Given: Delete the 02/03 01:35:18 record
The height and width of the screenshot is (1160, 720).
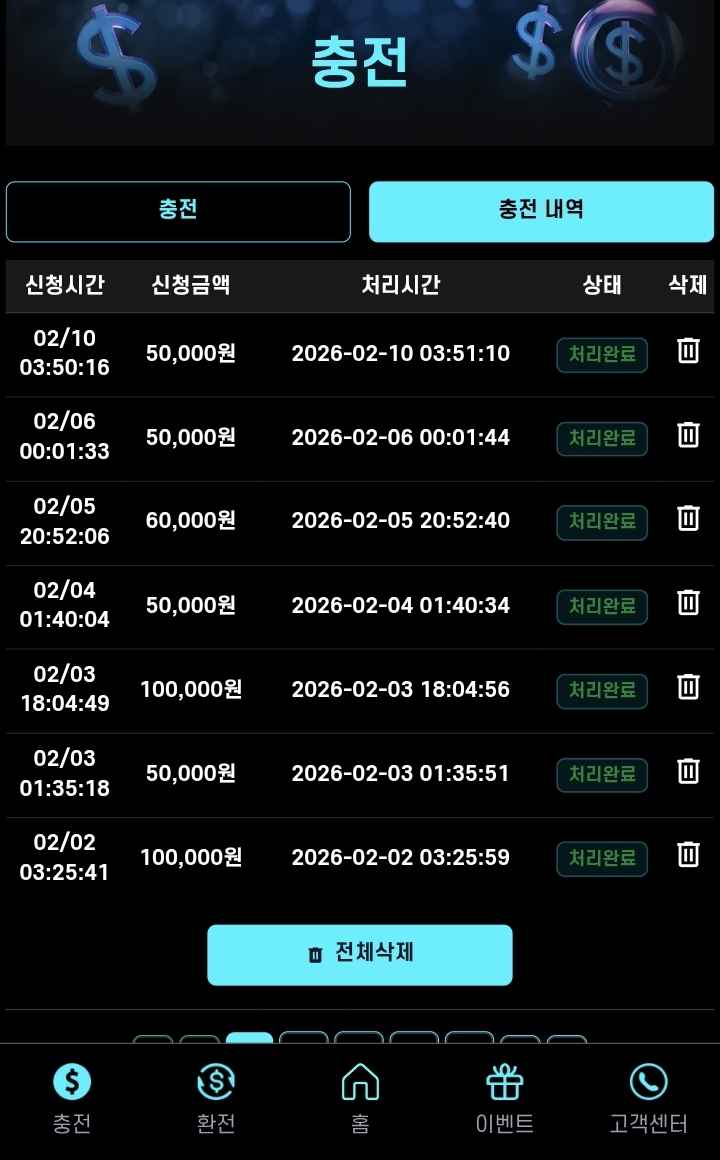Looking at the screenshot, I should (688, 770).
